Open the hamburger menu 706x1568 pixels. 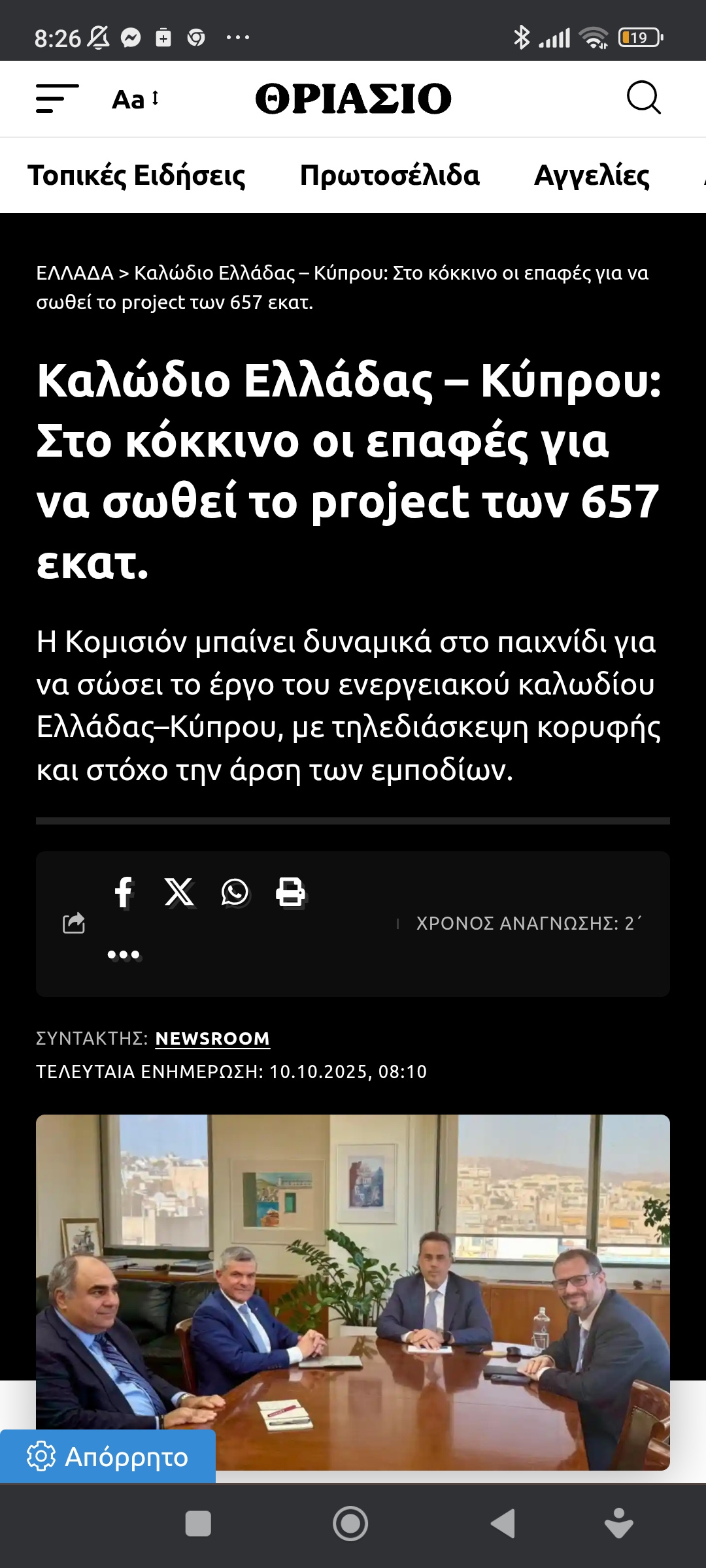(x=57, y=99)
